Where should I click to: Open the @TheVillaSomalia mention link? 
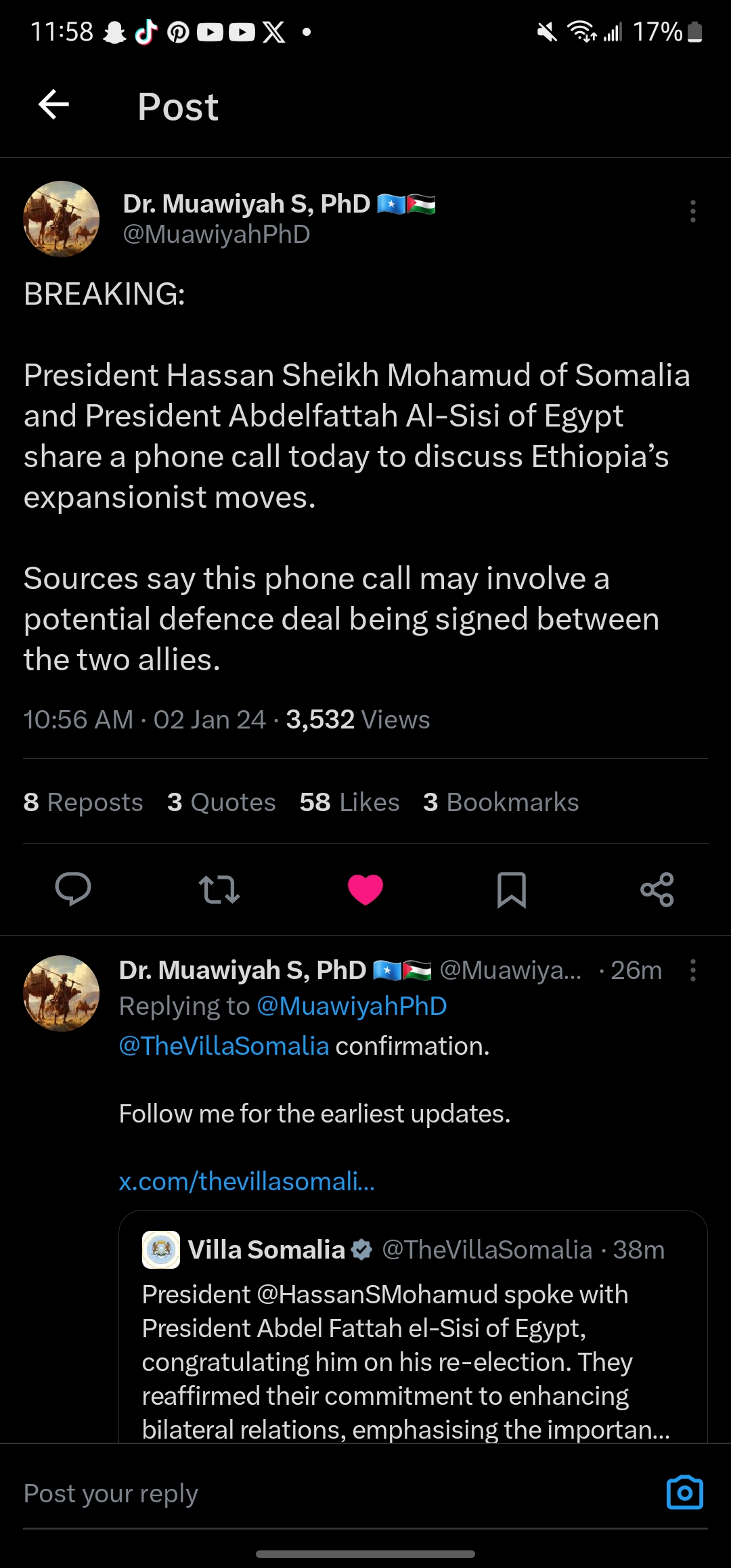224,1046
